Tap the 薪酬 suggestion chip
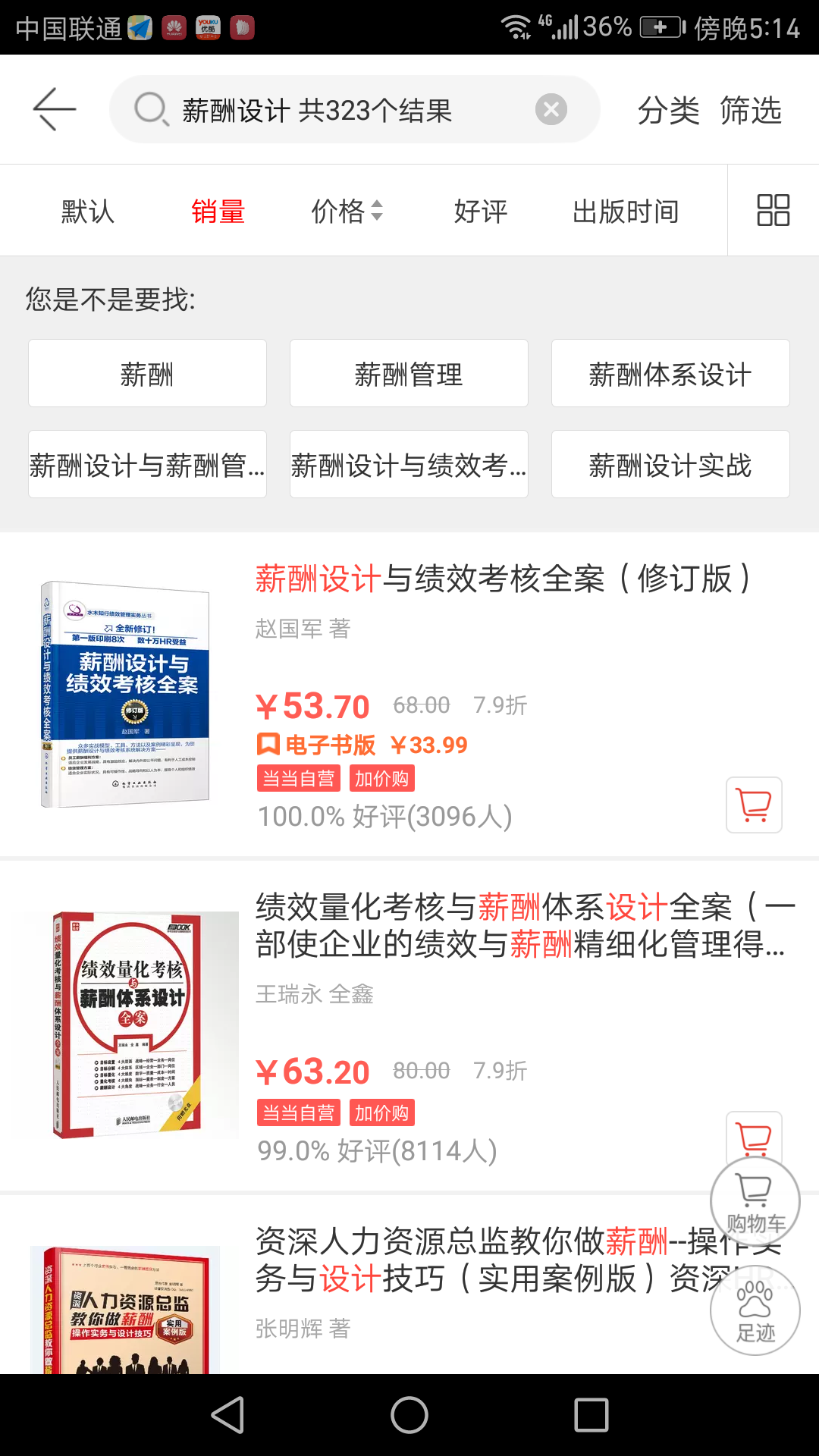The height and width of the screenshot is (1456, 819). point(147,374)
